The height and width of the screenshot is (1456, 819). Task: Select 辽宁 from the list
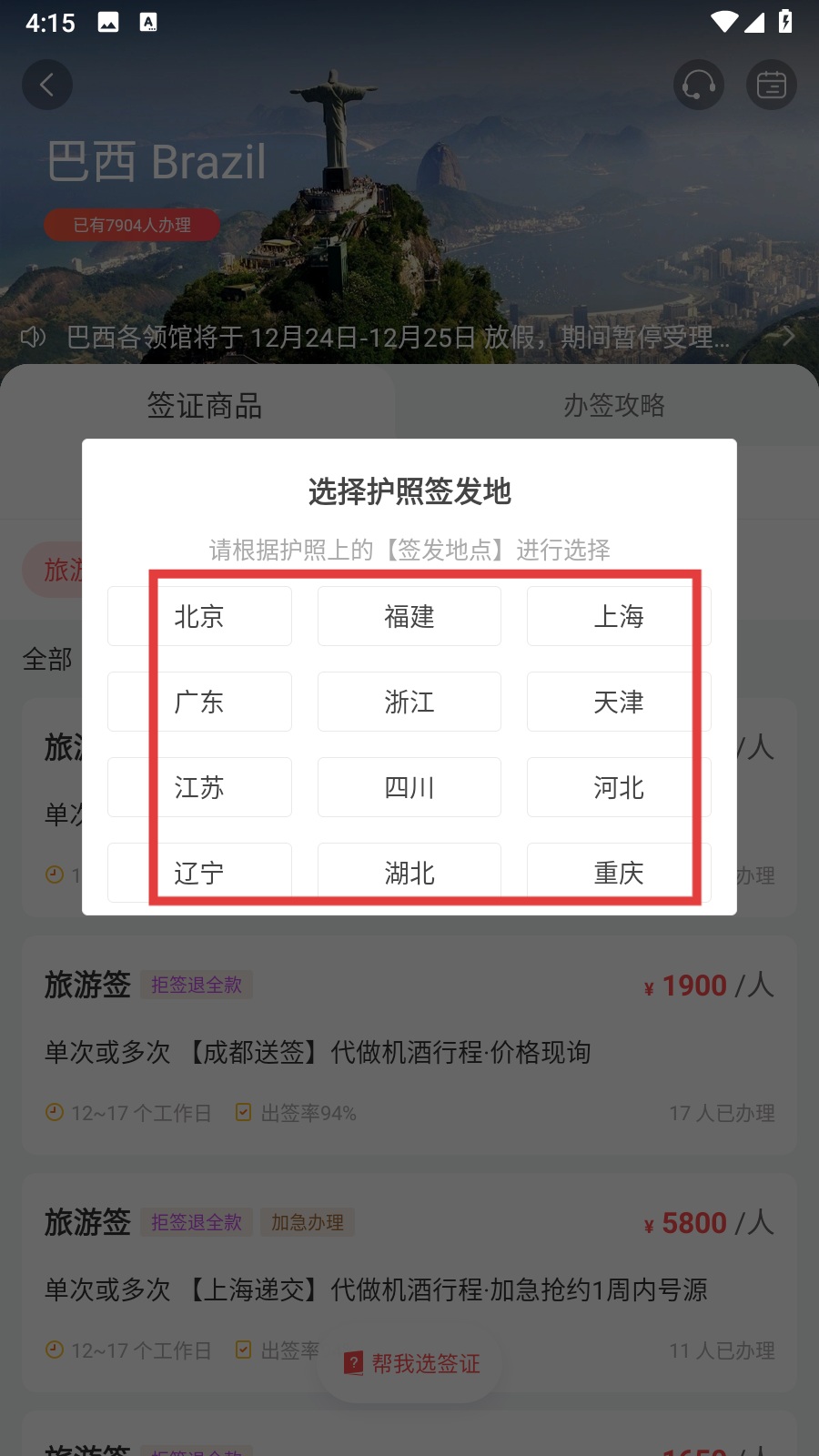(x=199, y=872)
